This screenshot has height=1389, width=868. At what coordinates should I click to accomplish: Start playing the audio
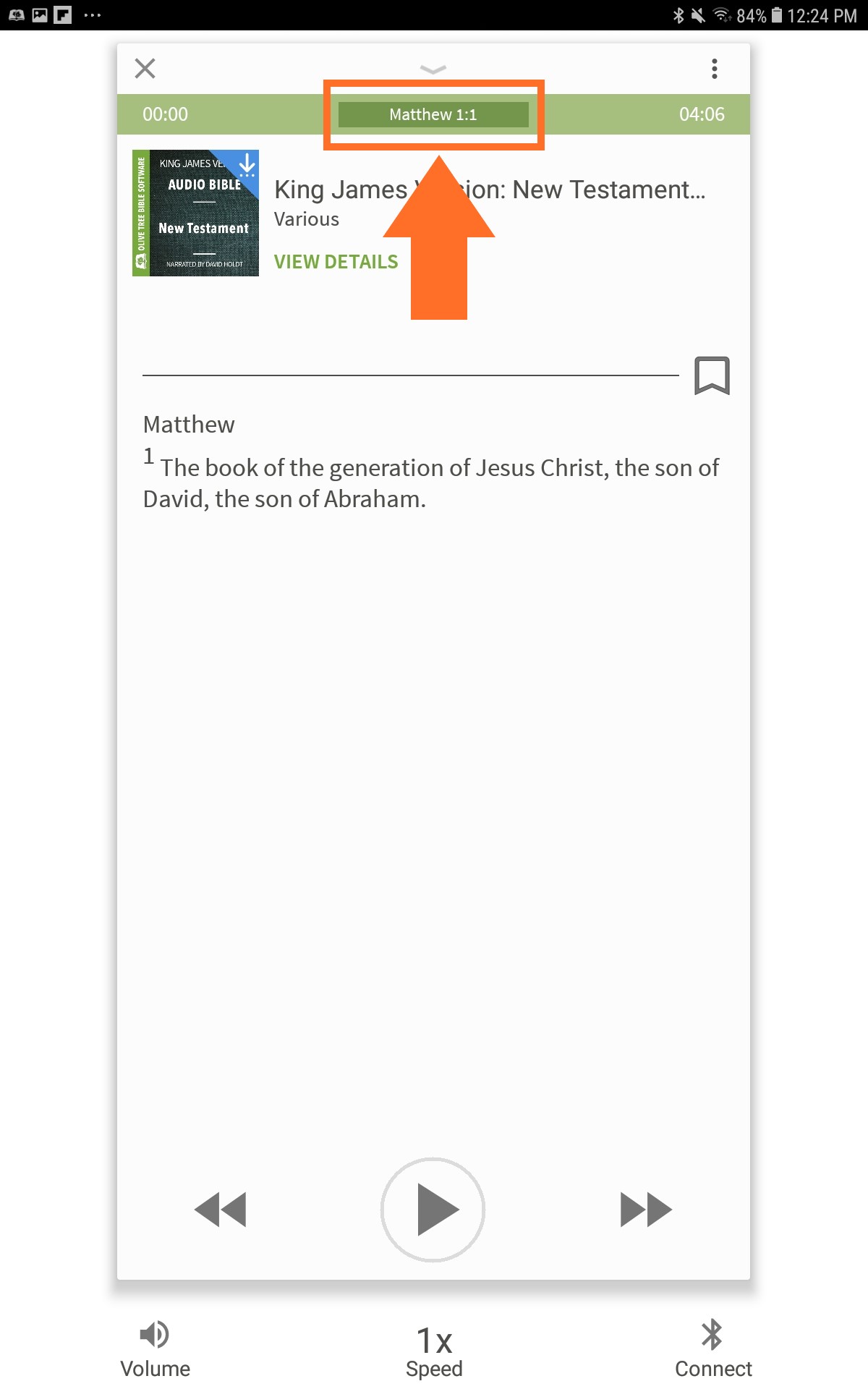[x=433, y=1210]
